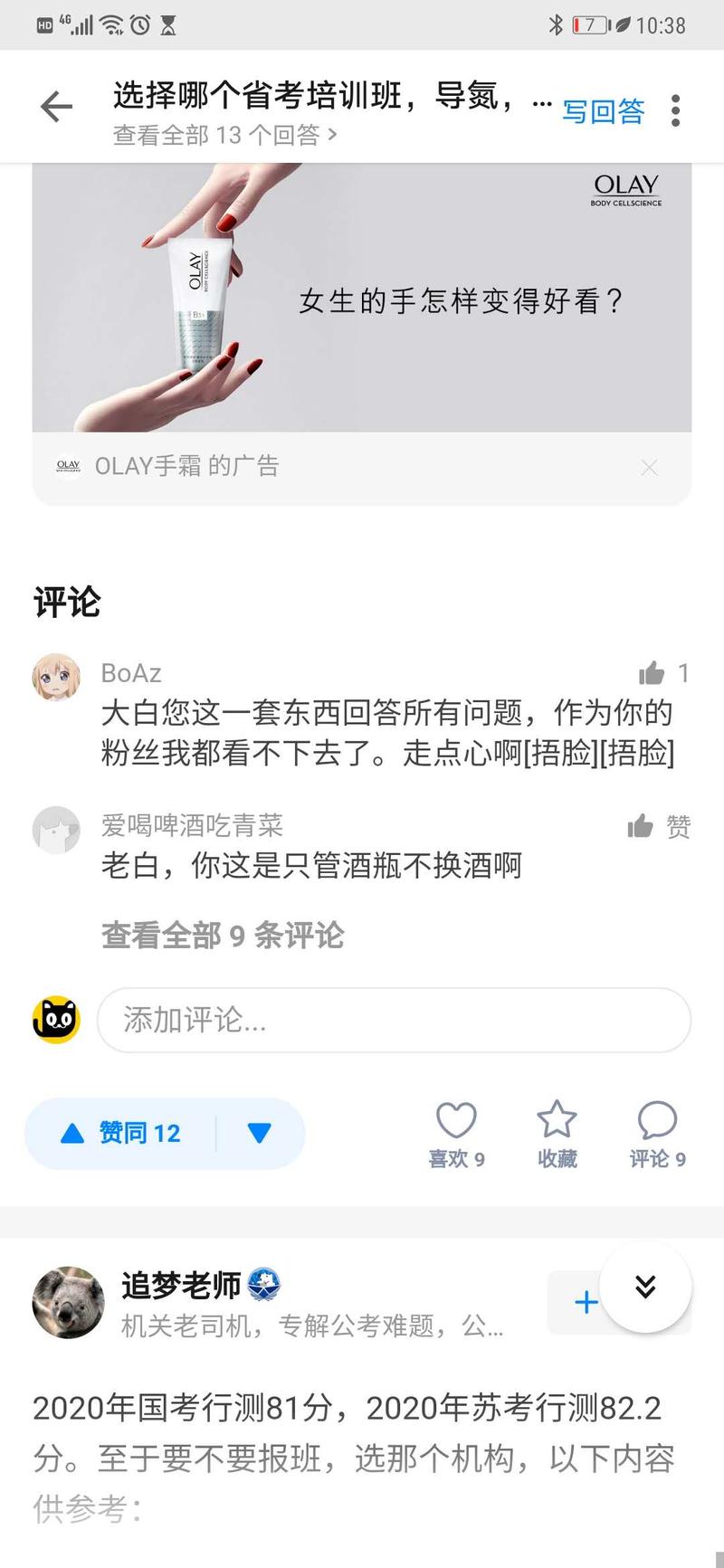Image resolution: width=724 pixels, height=1568 pixels.
Task: Bookmark the answer with the star icon
Action: [x=557, y=1122]
